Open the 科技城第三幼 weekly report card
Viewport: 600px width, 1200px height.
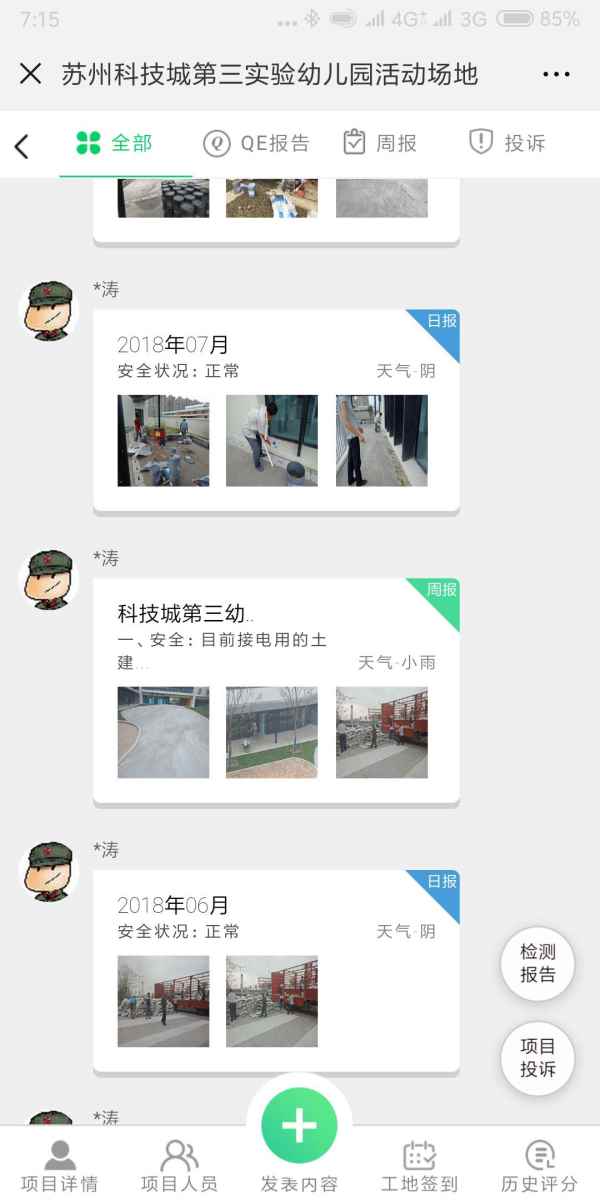(276, 690)
